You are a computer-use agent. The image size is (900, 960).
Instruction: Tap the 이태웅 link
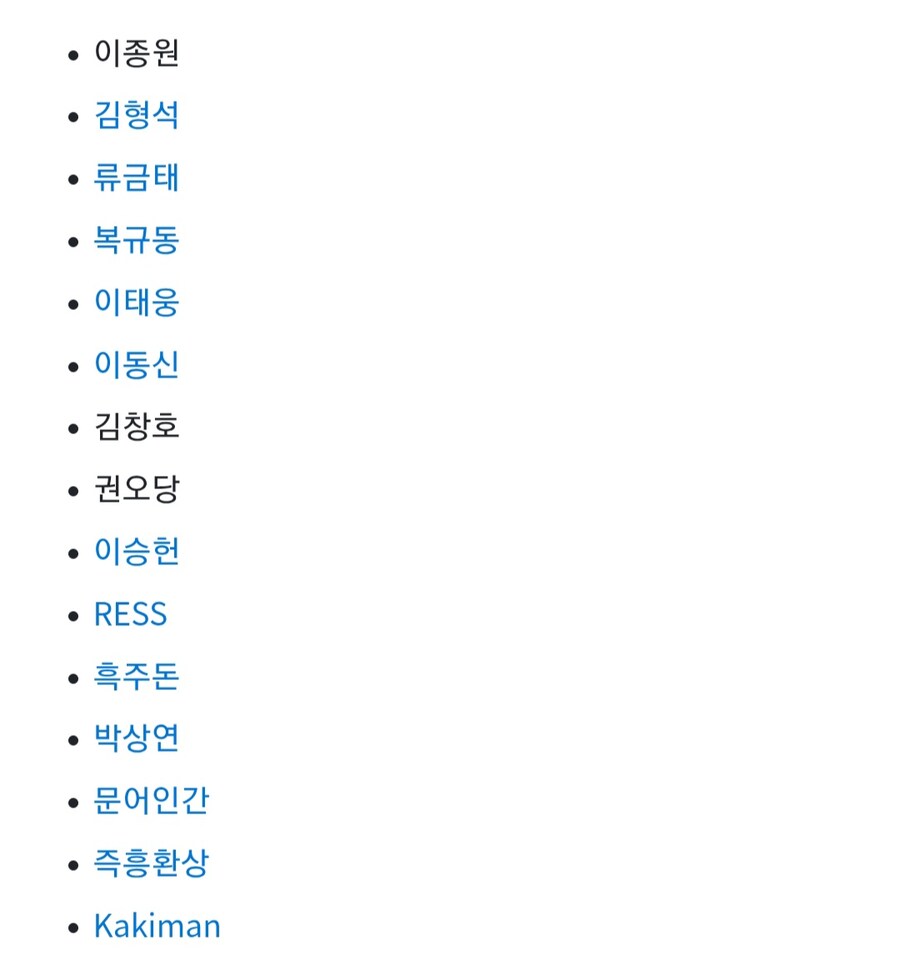136,302
